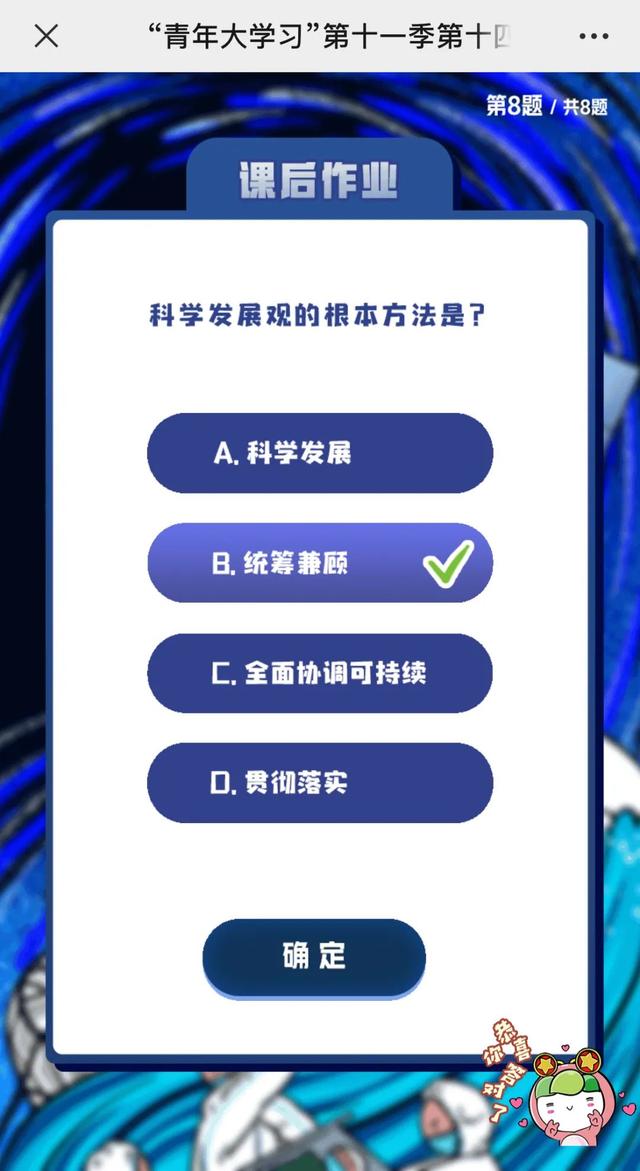Image resolution: width=640 pixels, height=1171 pixels.
Task: Confirm the answer with 确定 button
Action: pyautogui.click(x=314, y=956)
